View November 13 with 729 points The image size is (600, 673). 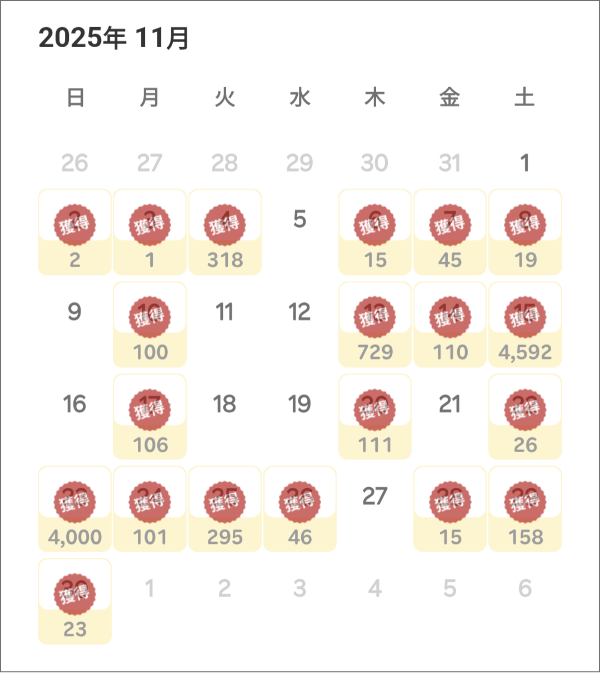tap(375, 324)
